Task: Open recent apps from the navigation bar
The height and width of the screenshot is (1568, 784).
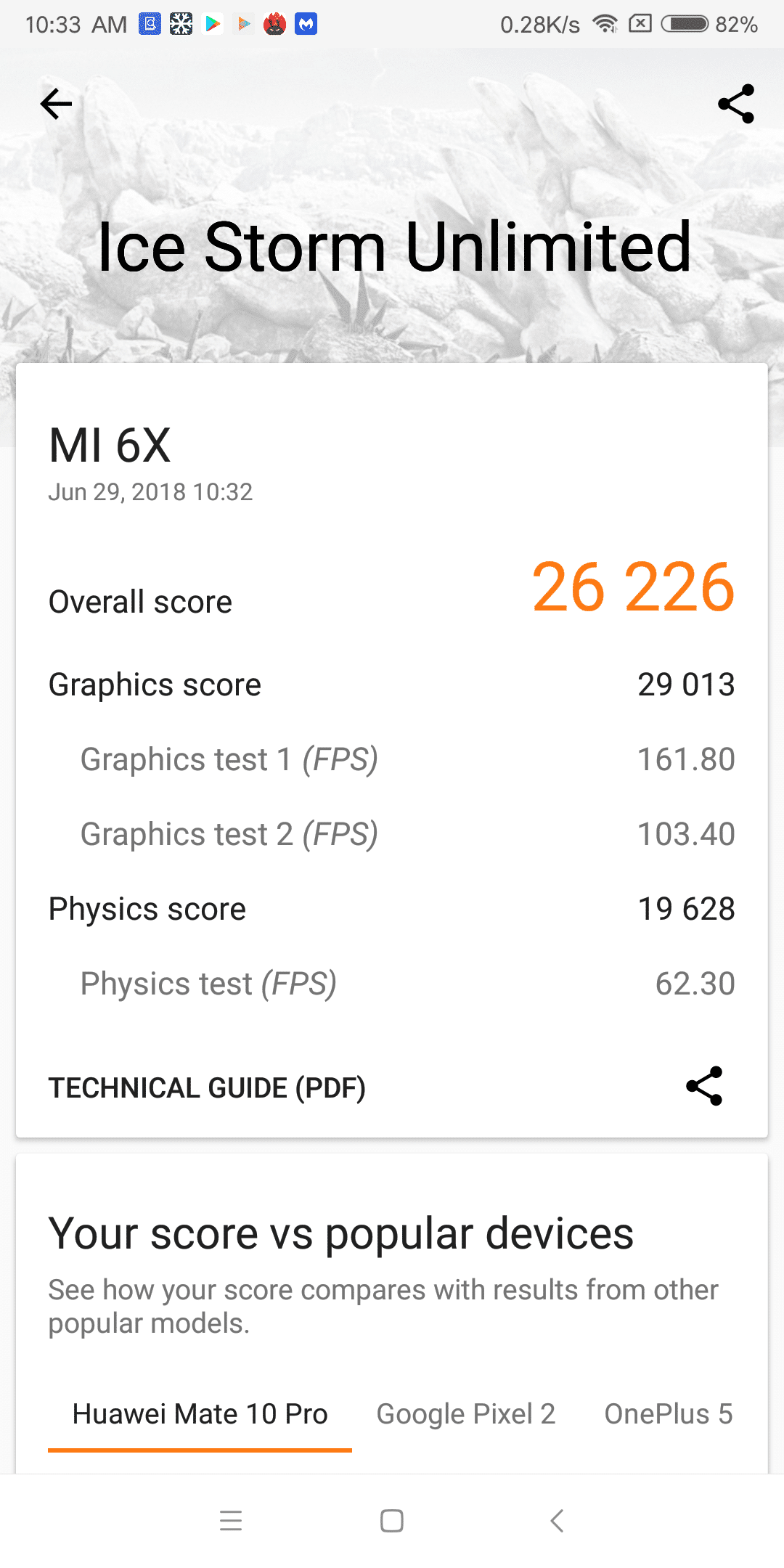Action: pyautogui.click(x=231, y=1521)
